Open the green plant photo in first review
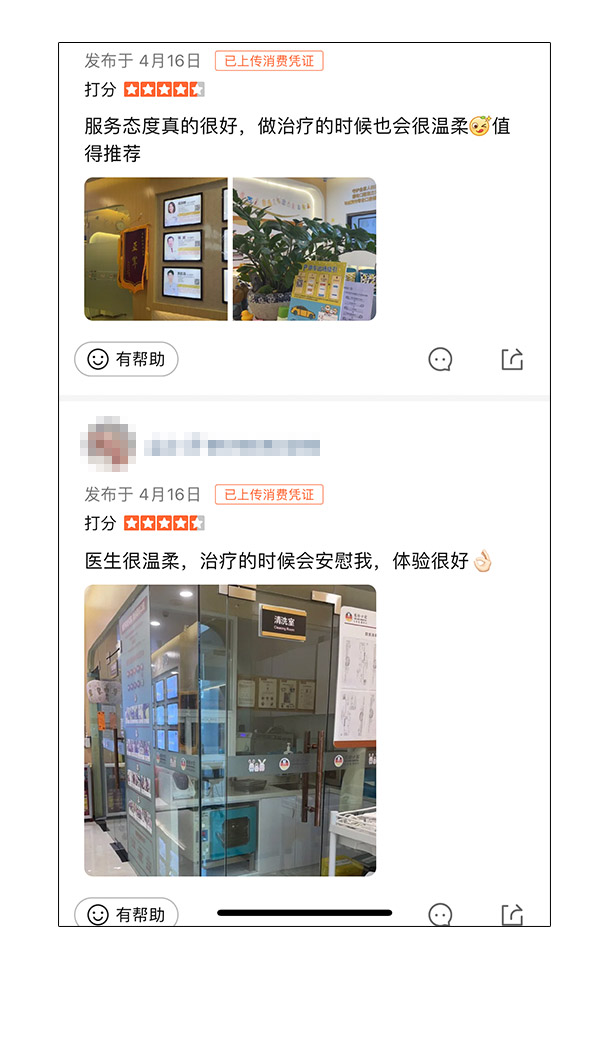The image size is (609, 1062). (304, 249)
